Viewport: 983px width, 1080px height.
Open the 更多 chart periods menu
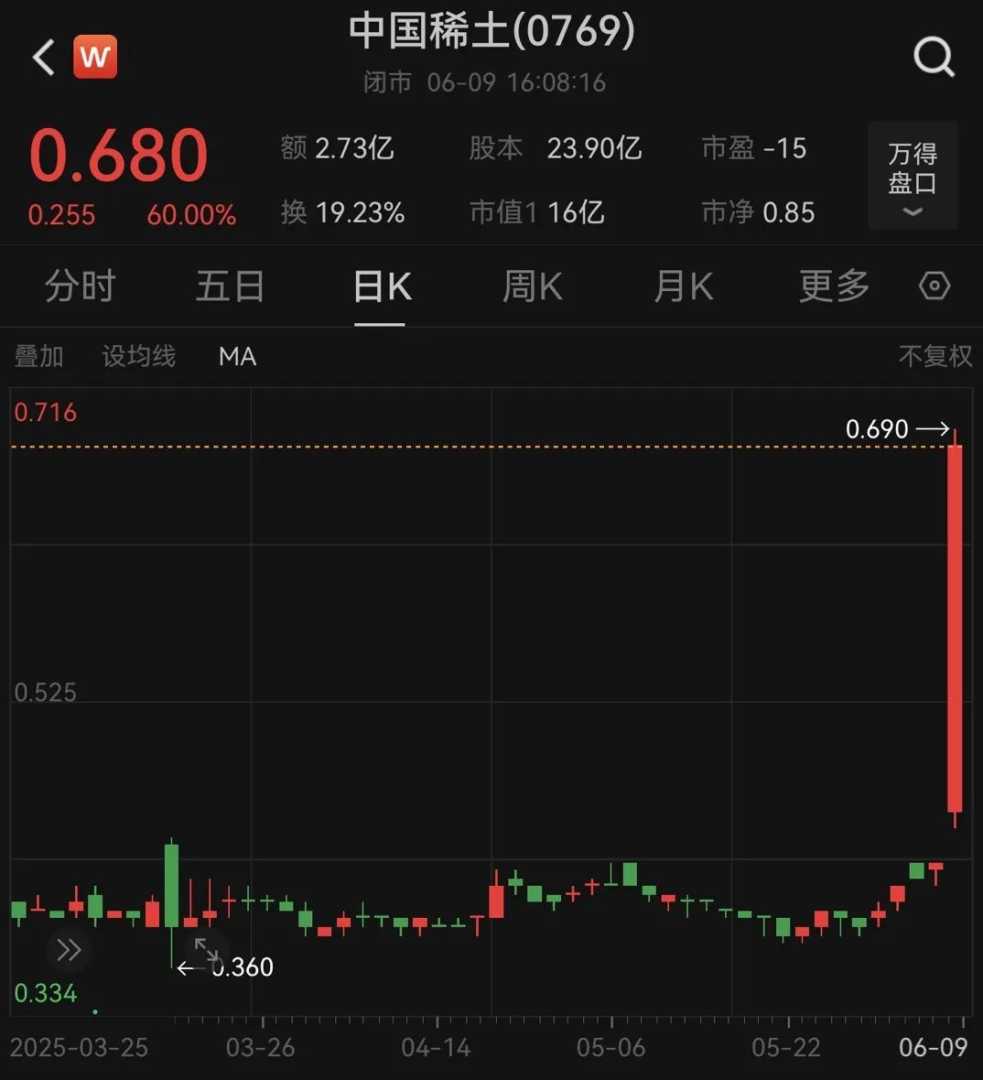pyautogui.click(x=834, y=287)
